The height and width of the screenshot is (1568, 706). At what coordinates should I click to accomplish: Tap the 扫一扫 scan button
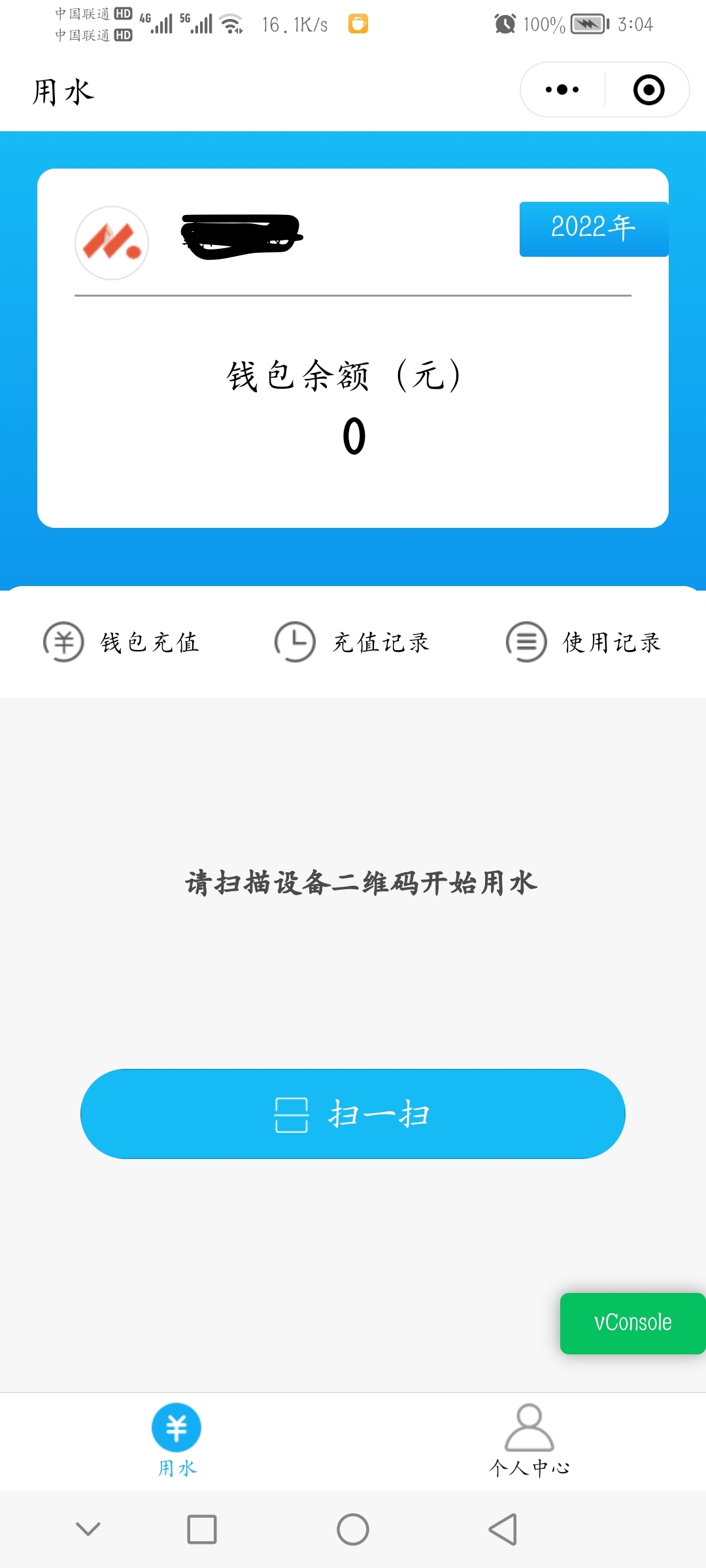pos(353,1114)
